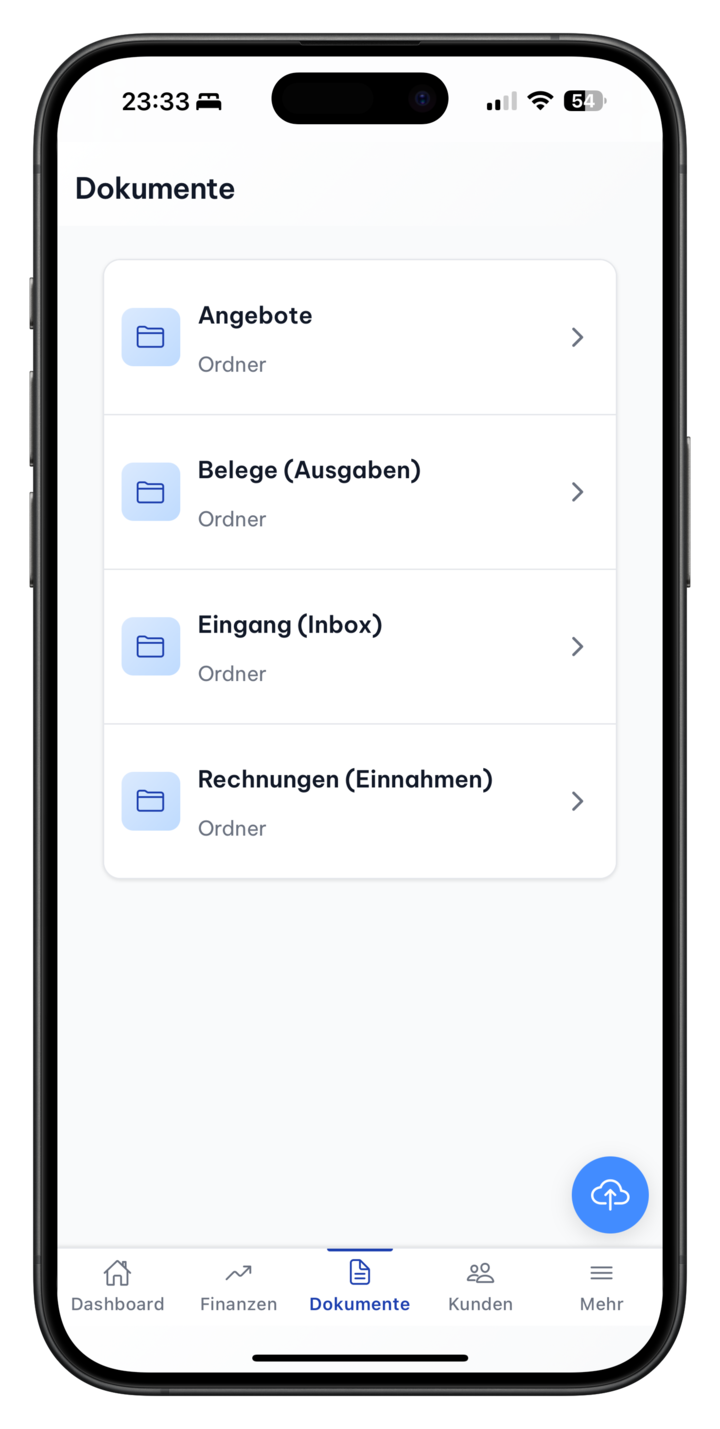Open the Rechnungen (Einnahmen) folder

point(359,801)
